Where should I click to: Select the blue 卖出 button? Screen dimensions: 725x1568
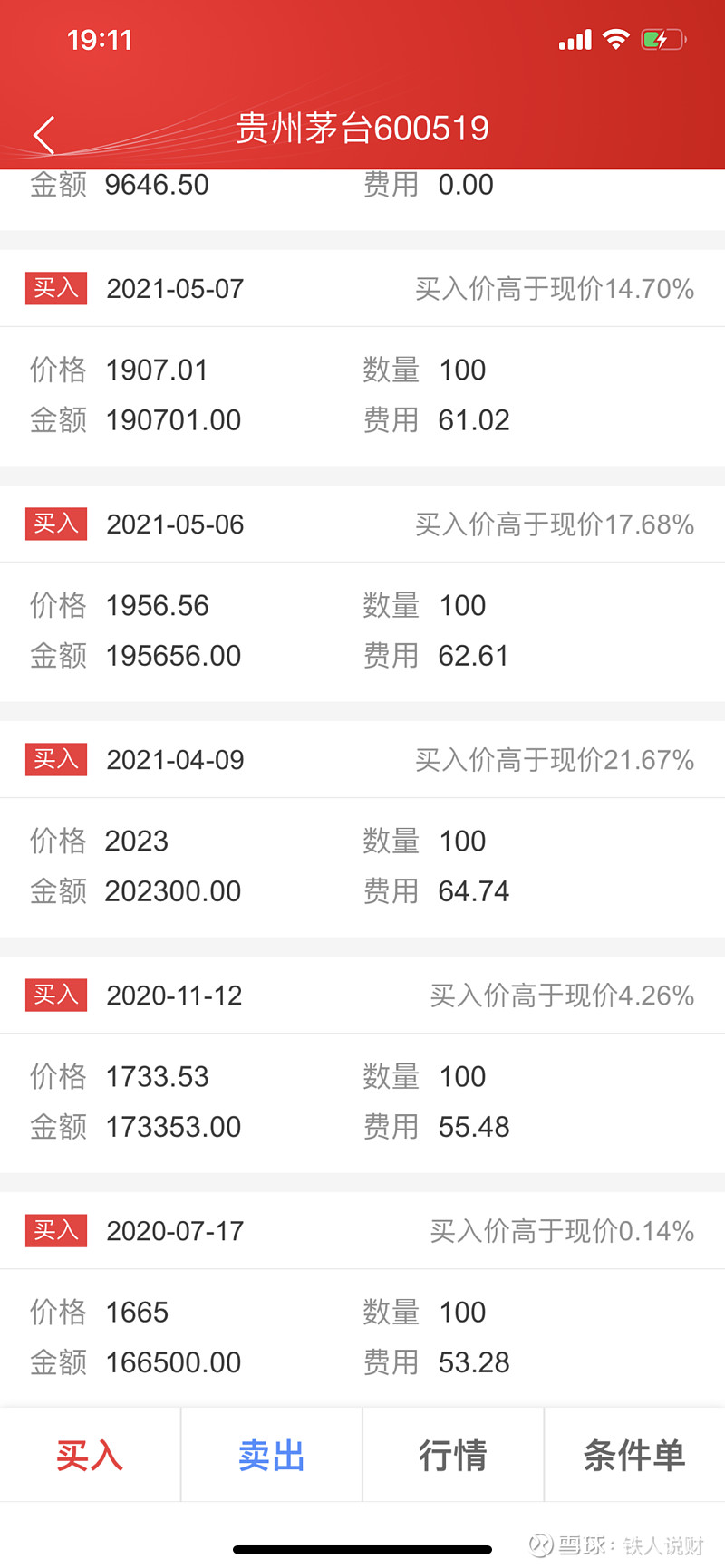coord(271,1456)
